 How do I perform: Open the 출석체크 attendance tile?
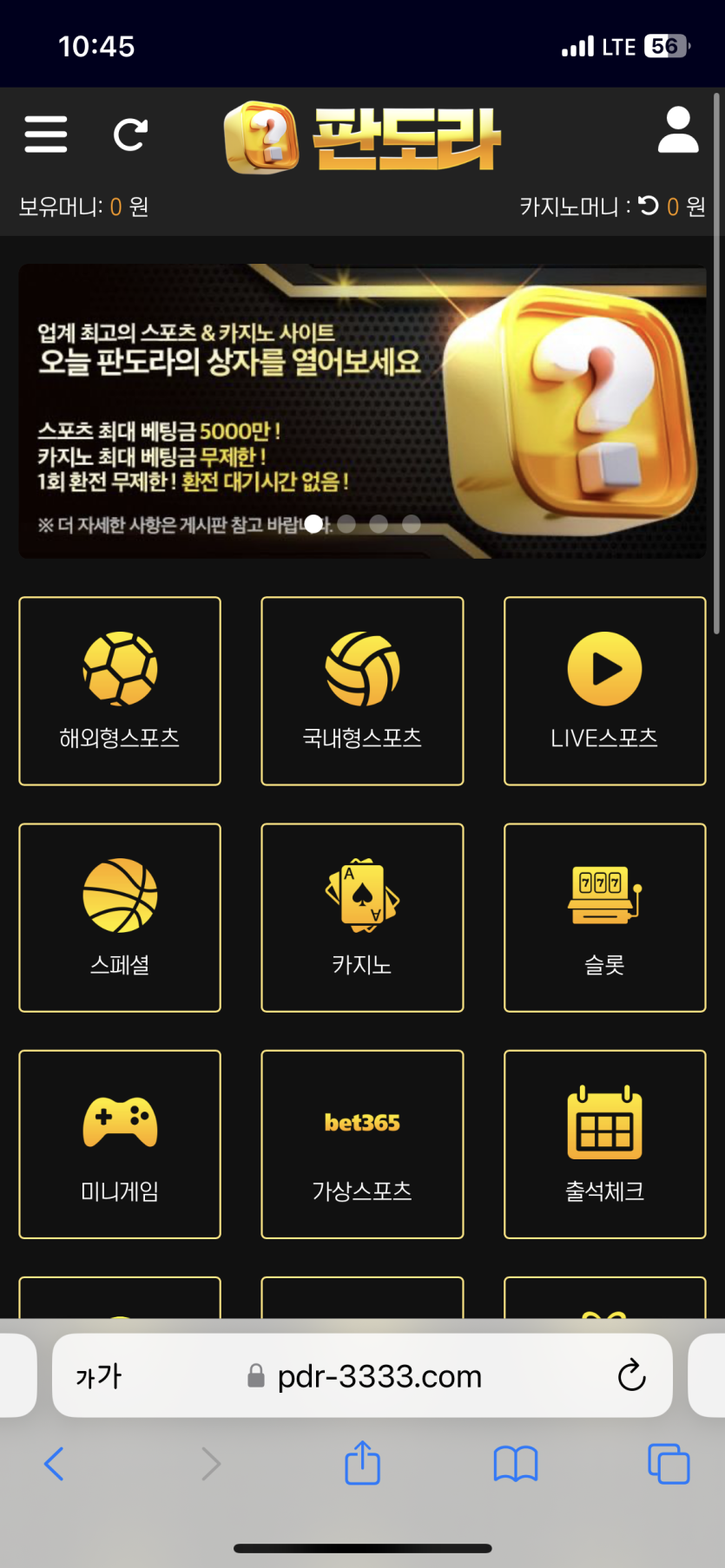604,1144
